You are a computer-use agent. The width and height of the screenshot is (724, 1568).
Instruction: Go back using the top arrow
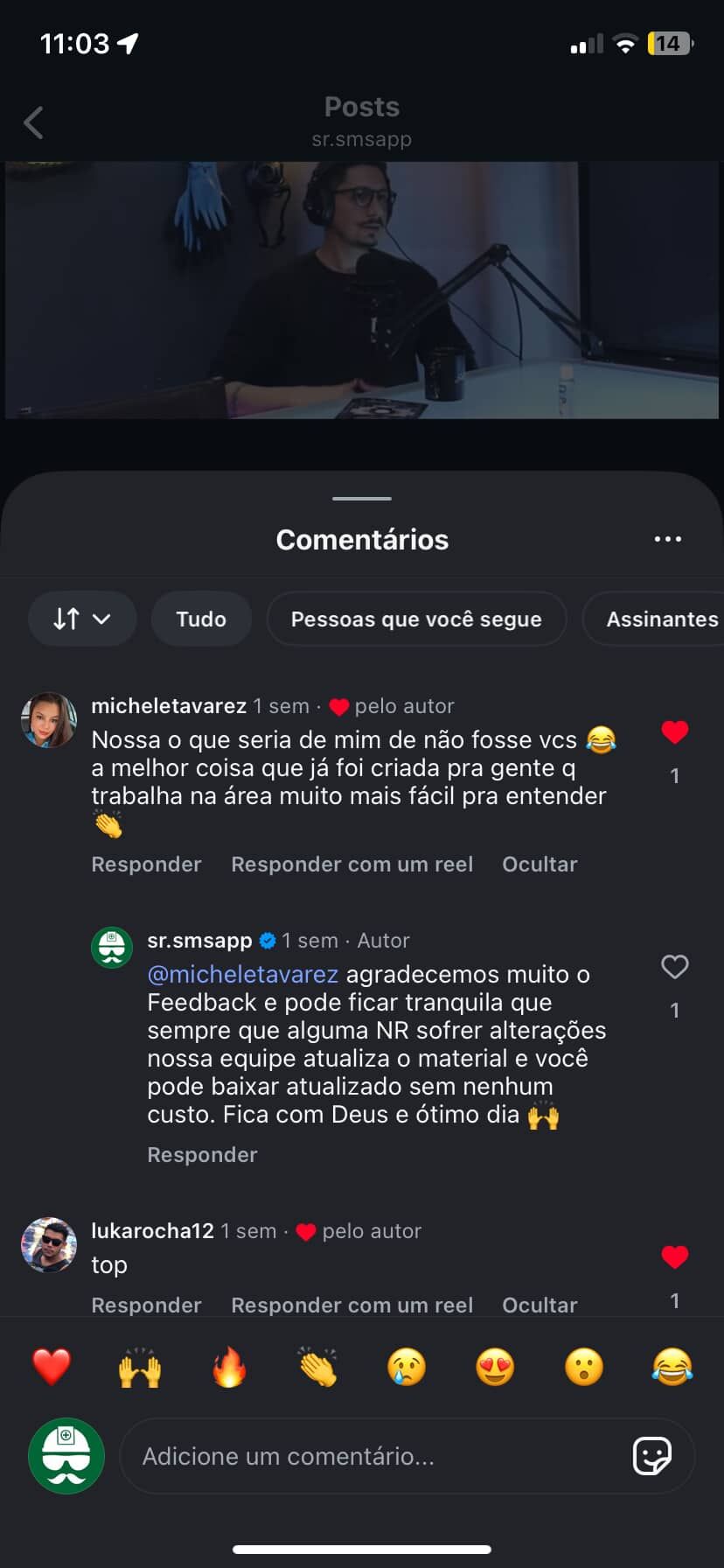click(x=34, y=123)
